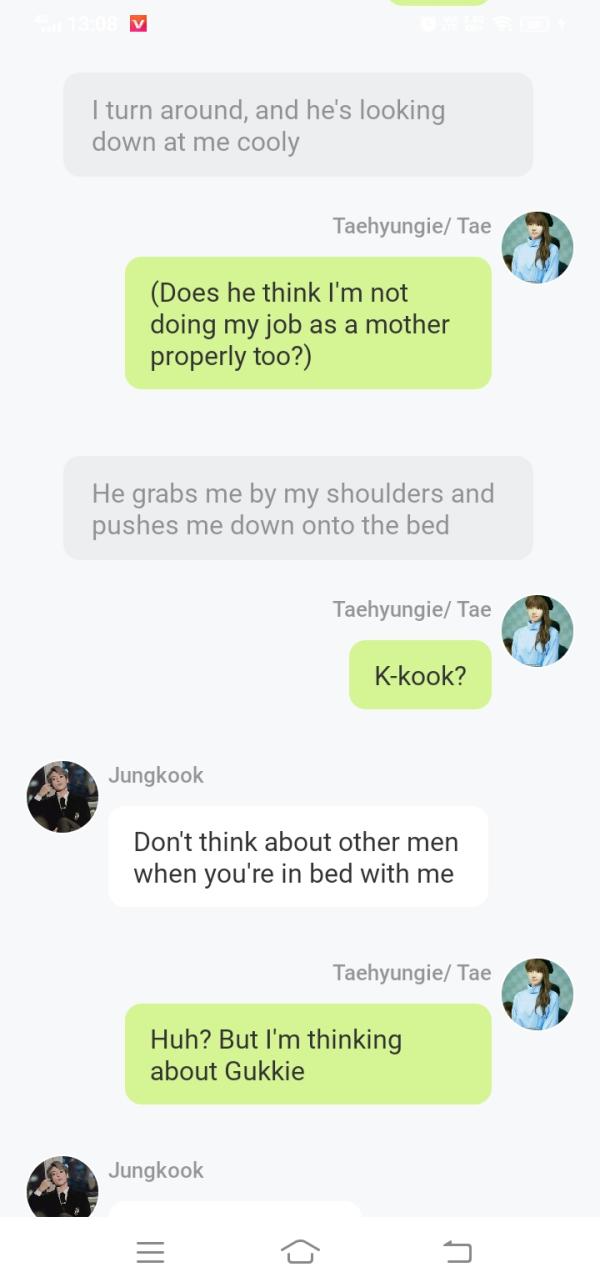This screenshot has width=600, height=1287.
Task: Go back using the system back button
Action: click(457, 1251)
